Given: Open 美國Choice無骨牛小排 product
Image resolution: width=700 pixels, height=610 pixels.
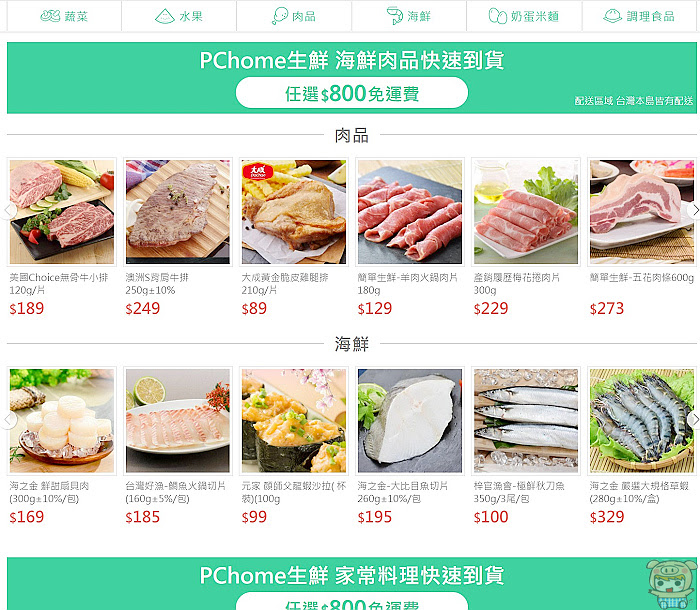Looking at the screenshot, I should pos(62,212).
